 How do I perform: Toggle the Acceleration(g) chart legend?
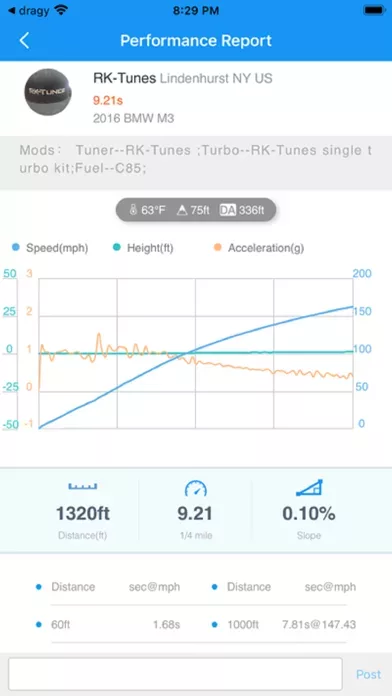(x=259, y=248)
